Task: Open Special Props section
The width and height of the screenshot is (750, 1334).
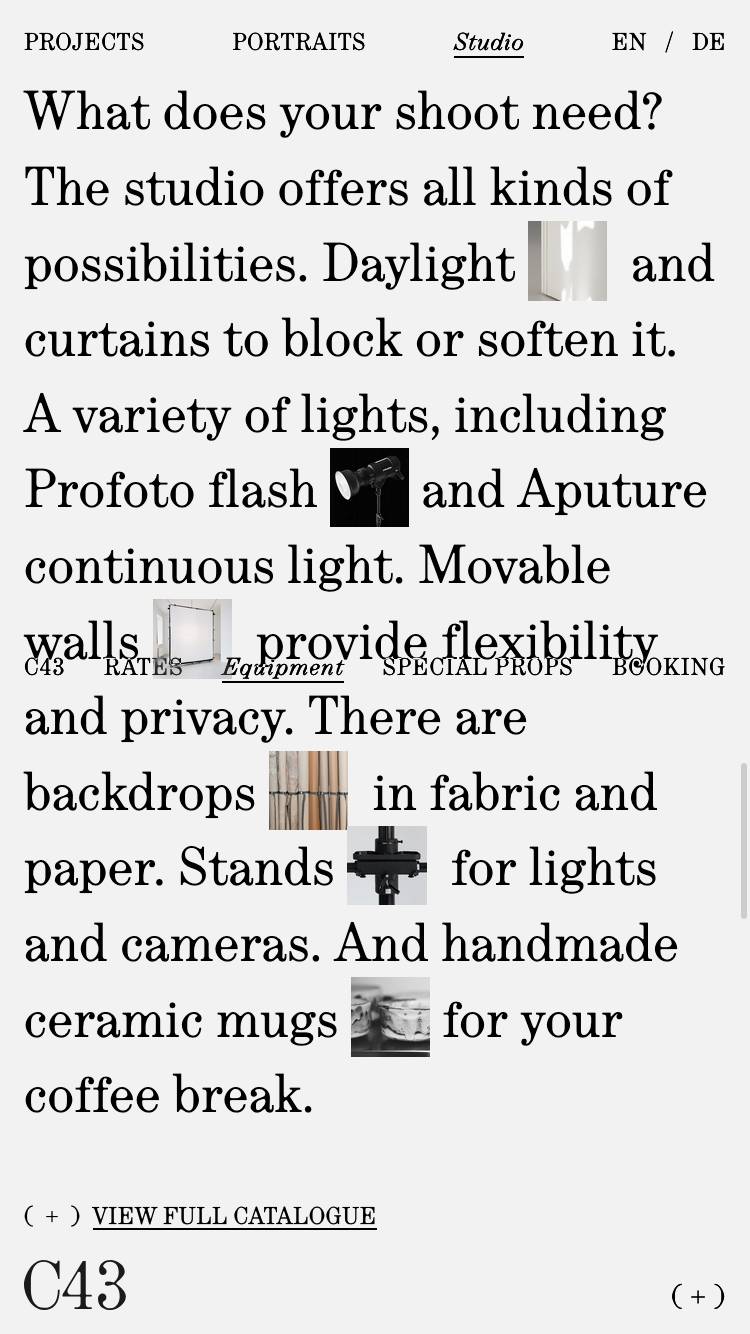Action: click(477, 667)
